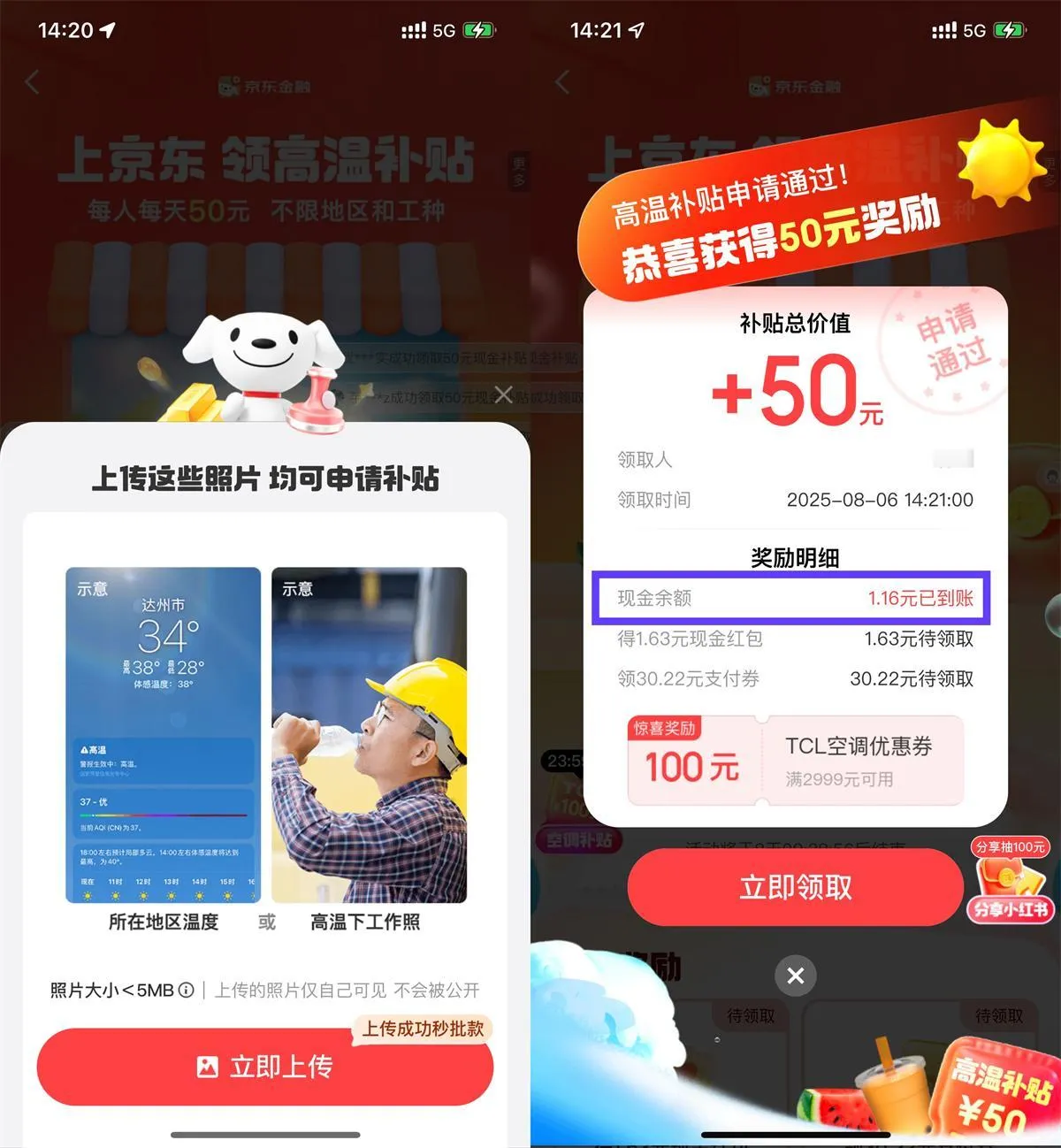Tap the info icon next to 照片大小＜5MB
This screenshot has height=1148, width=1061.
coord(186,991)
